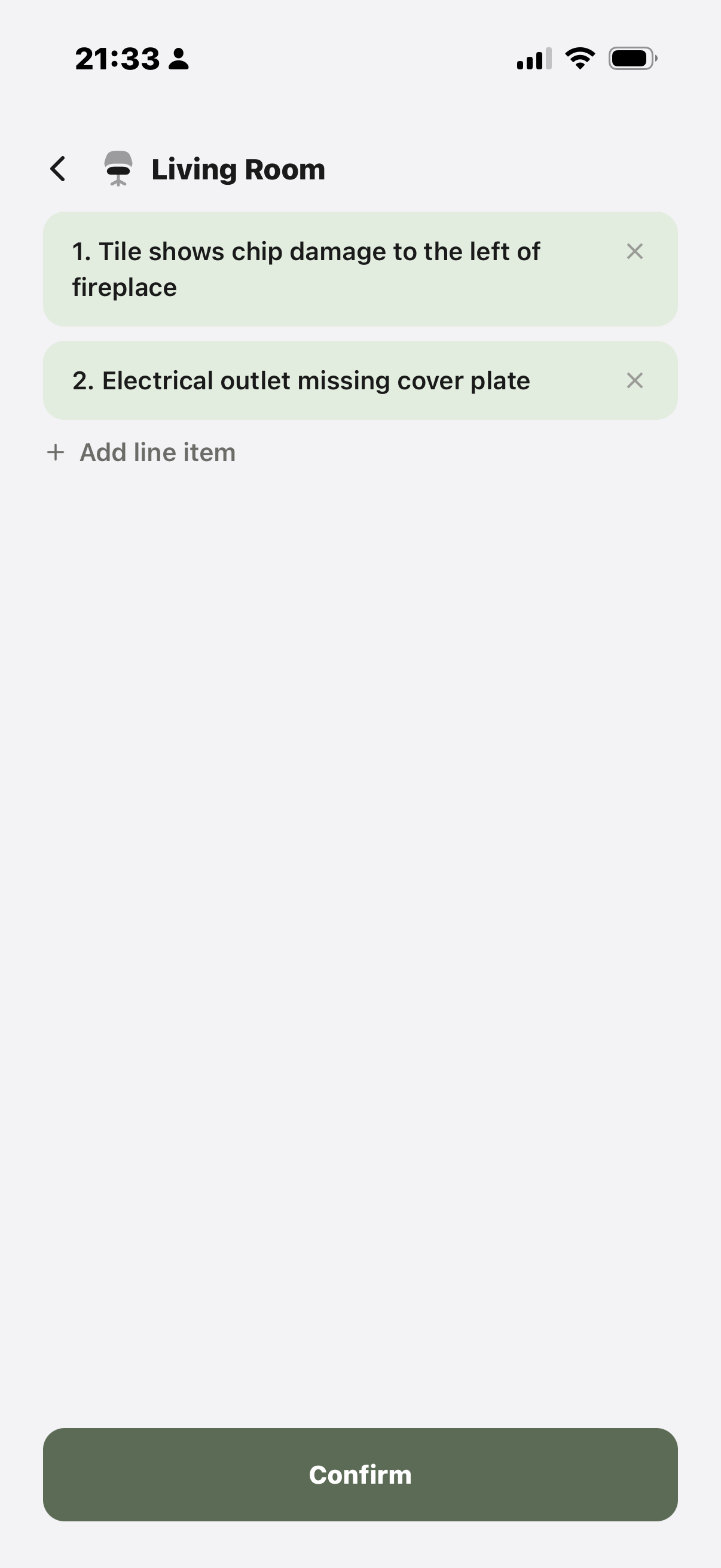Tap Add line item to create new entry
This screenshot has width=721, height=1568.
[157, 452]
